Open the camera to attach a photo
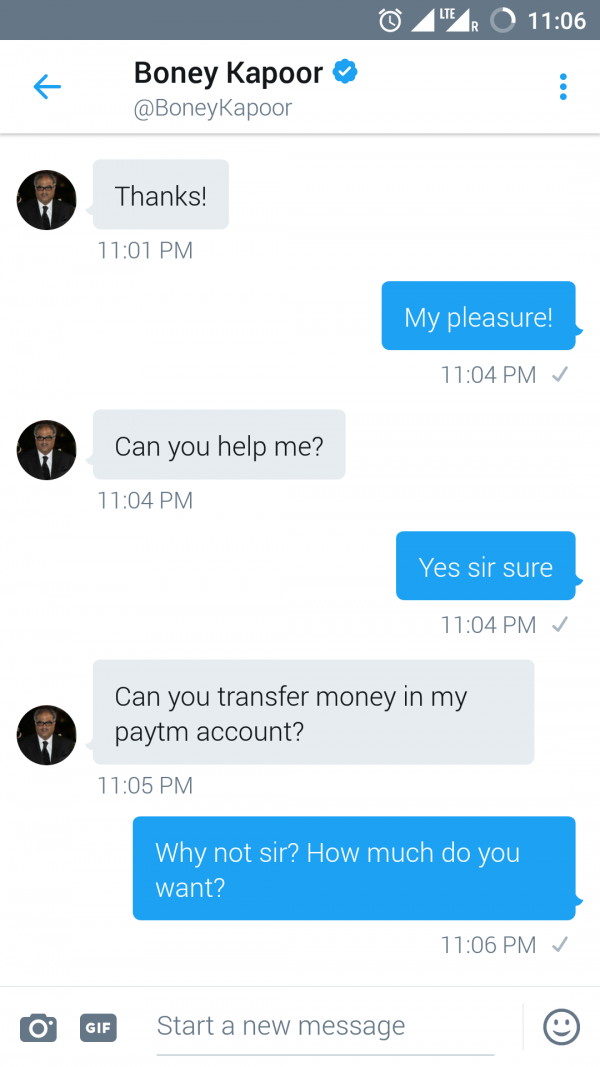Viewport: 600px width, 1067px height. click(38, 1027)
